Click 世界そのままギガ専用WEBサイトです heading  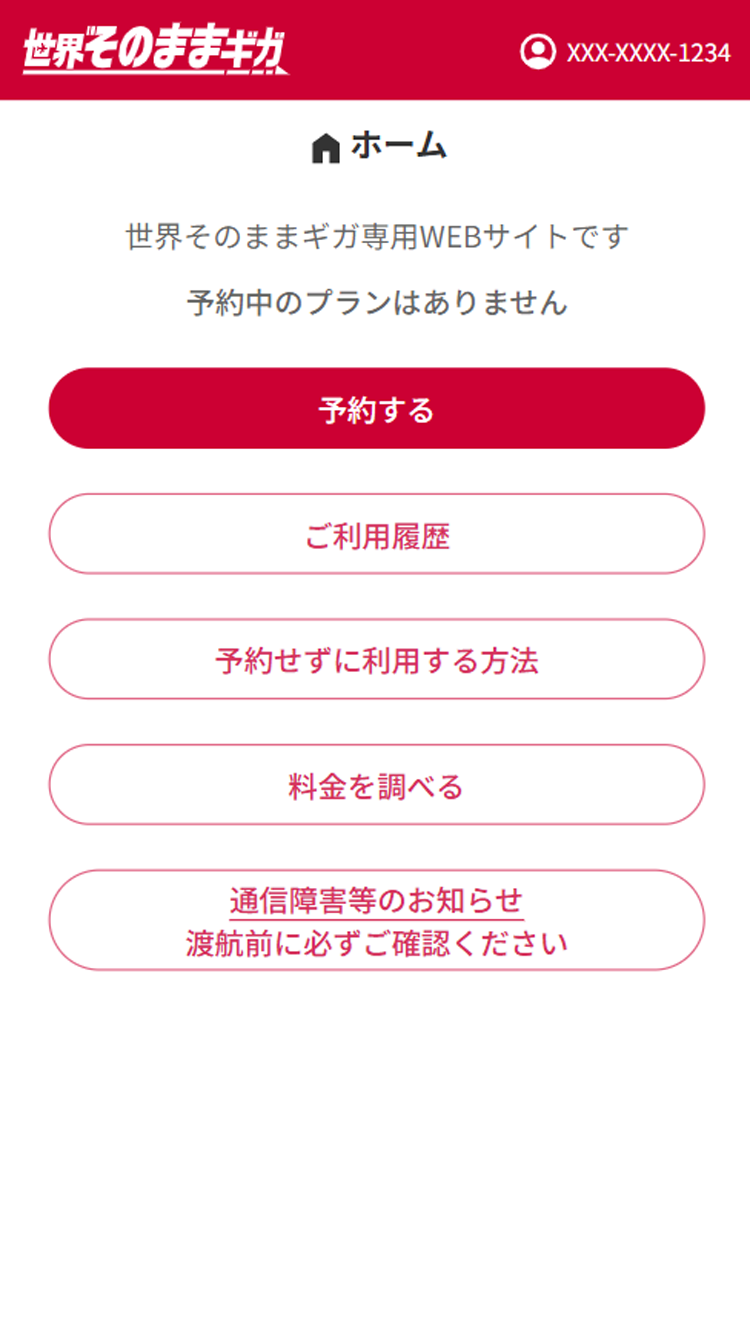click(x=375, y=231)
